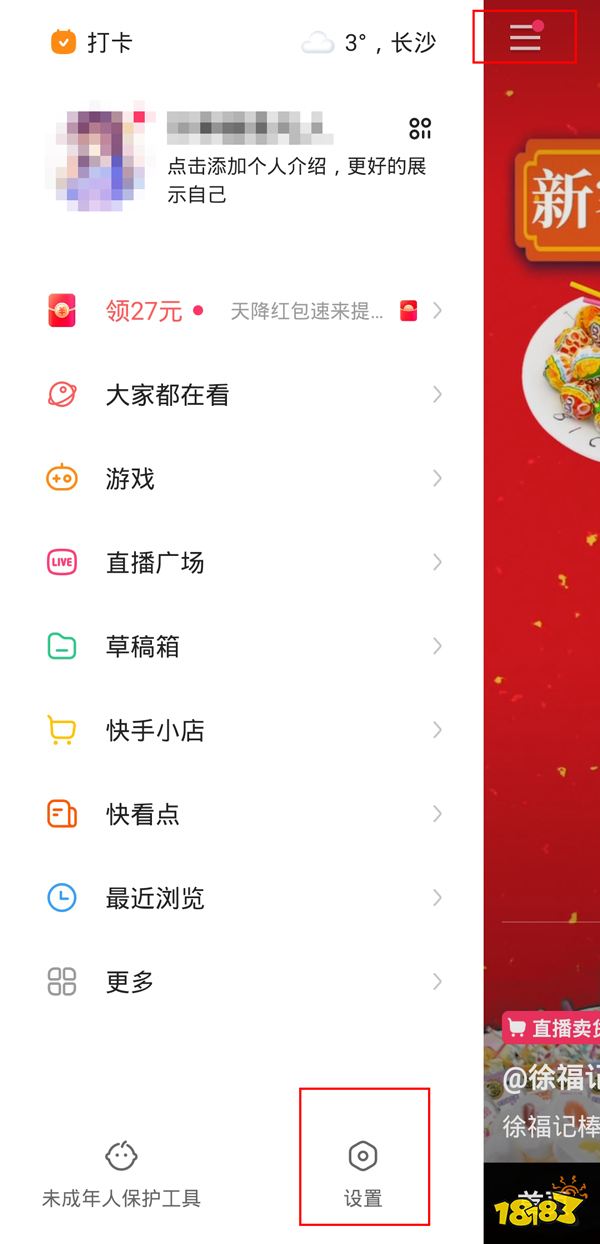View the 草稿箱 drafts

click(240, 647)
